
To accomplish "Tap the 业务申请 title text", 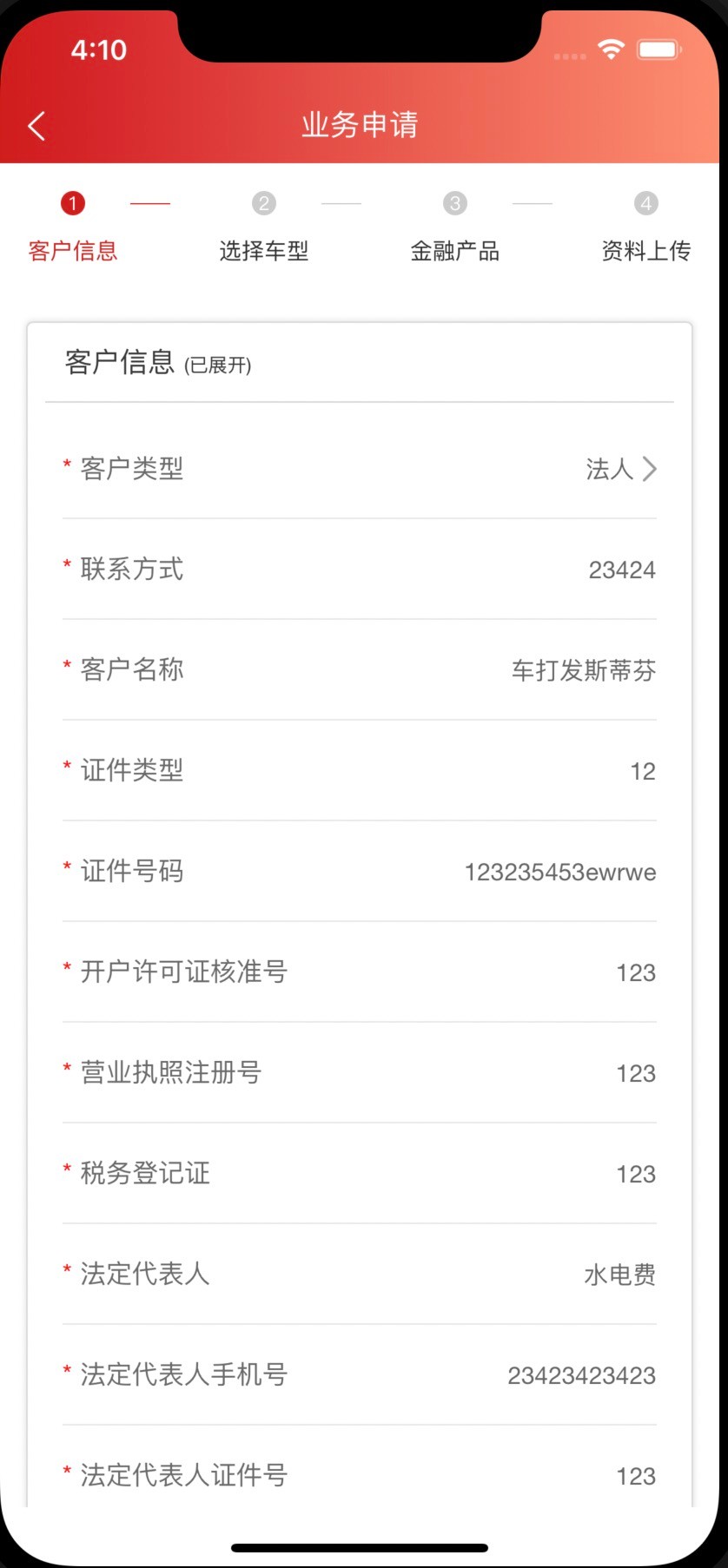I will point(360,125).
